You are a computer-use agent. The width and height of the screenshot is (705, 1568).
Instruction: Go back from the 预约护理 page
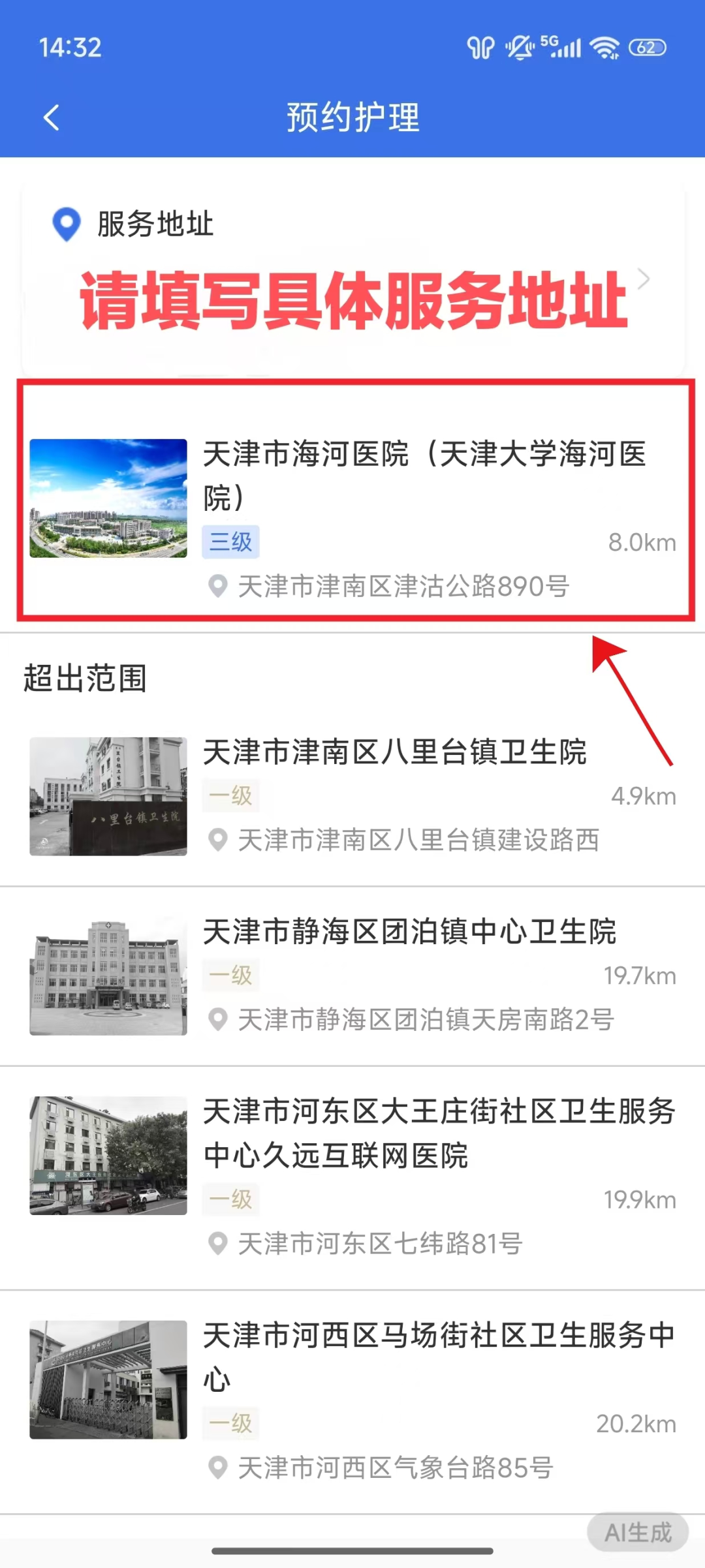pyautogui.click(x=51, y=118)
